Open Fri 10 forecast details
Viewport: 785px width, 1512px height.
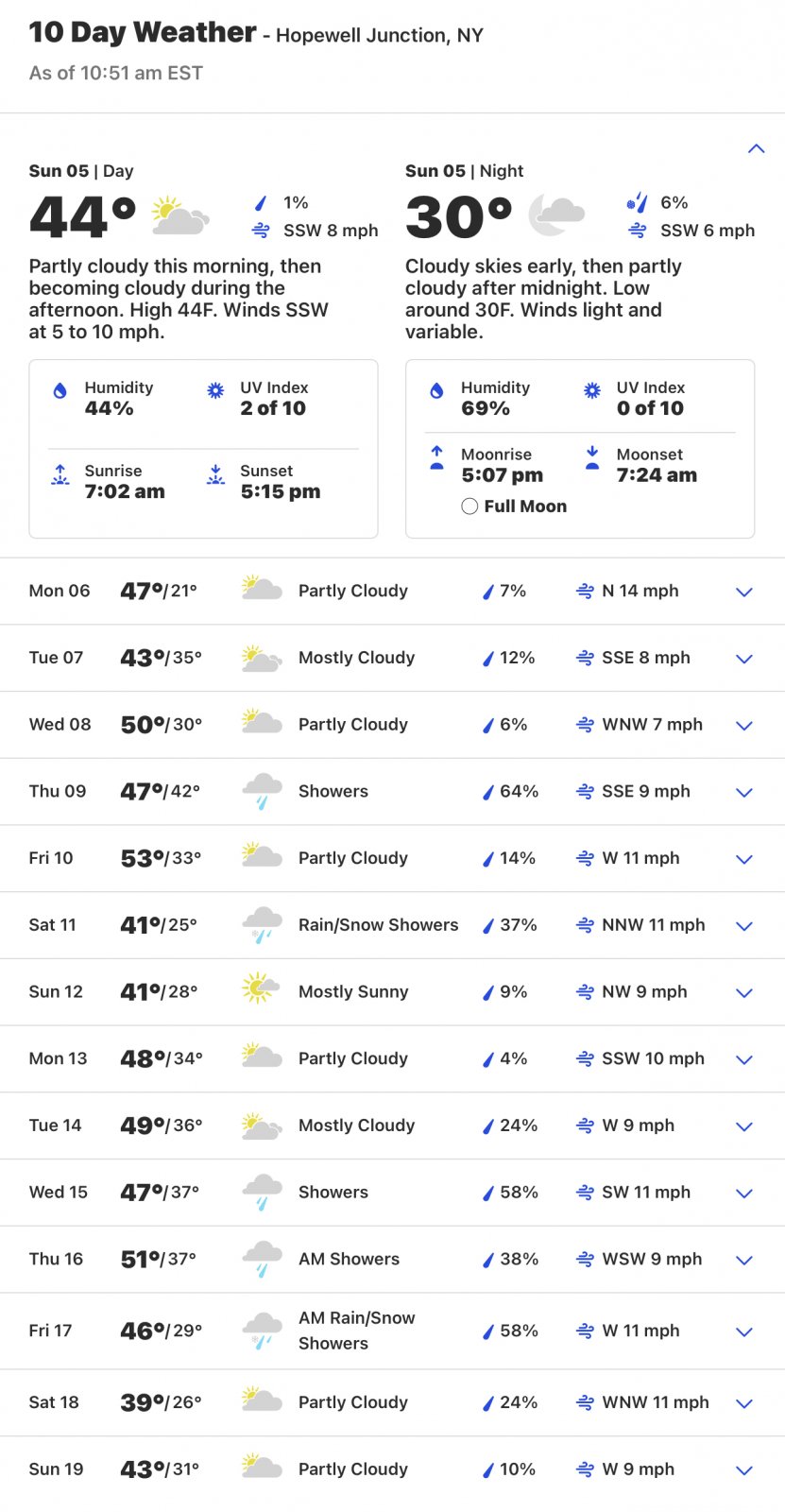tap(744, 859)
